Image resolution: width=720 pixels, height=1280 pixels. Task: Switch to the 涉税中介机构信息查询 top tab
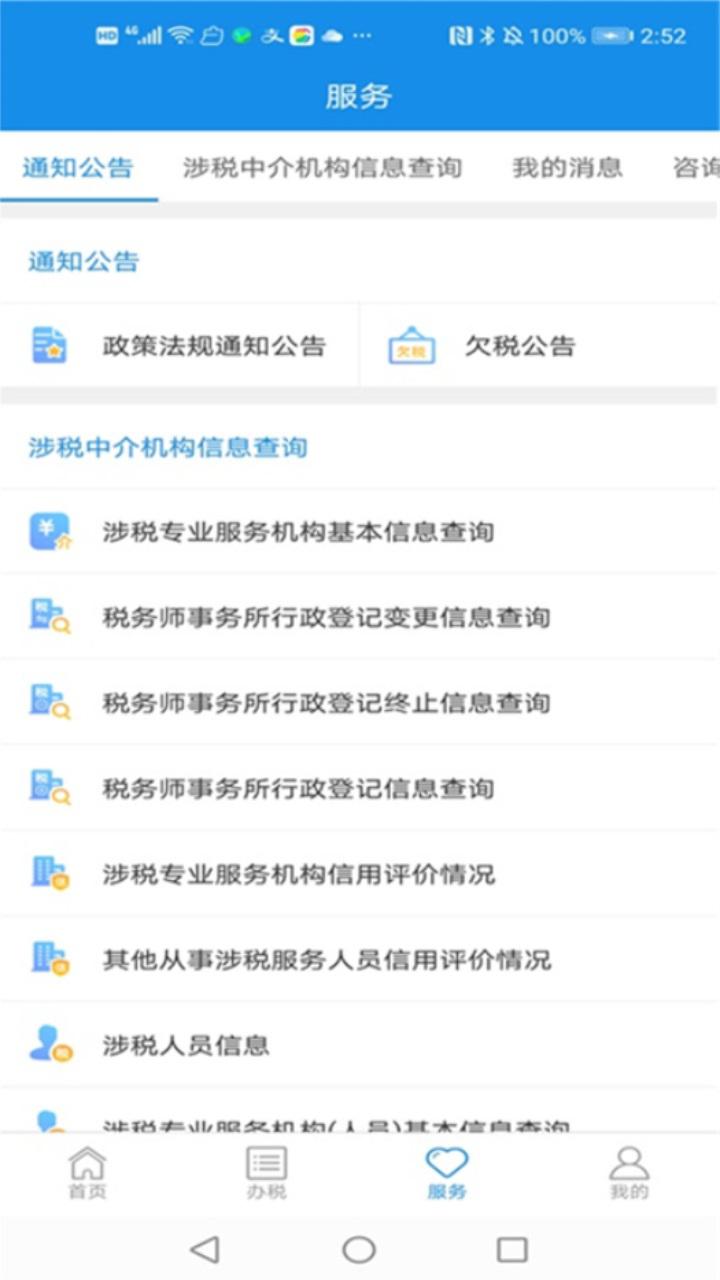tap(322, 167)
